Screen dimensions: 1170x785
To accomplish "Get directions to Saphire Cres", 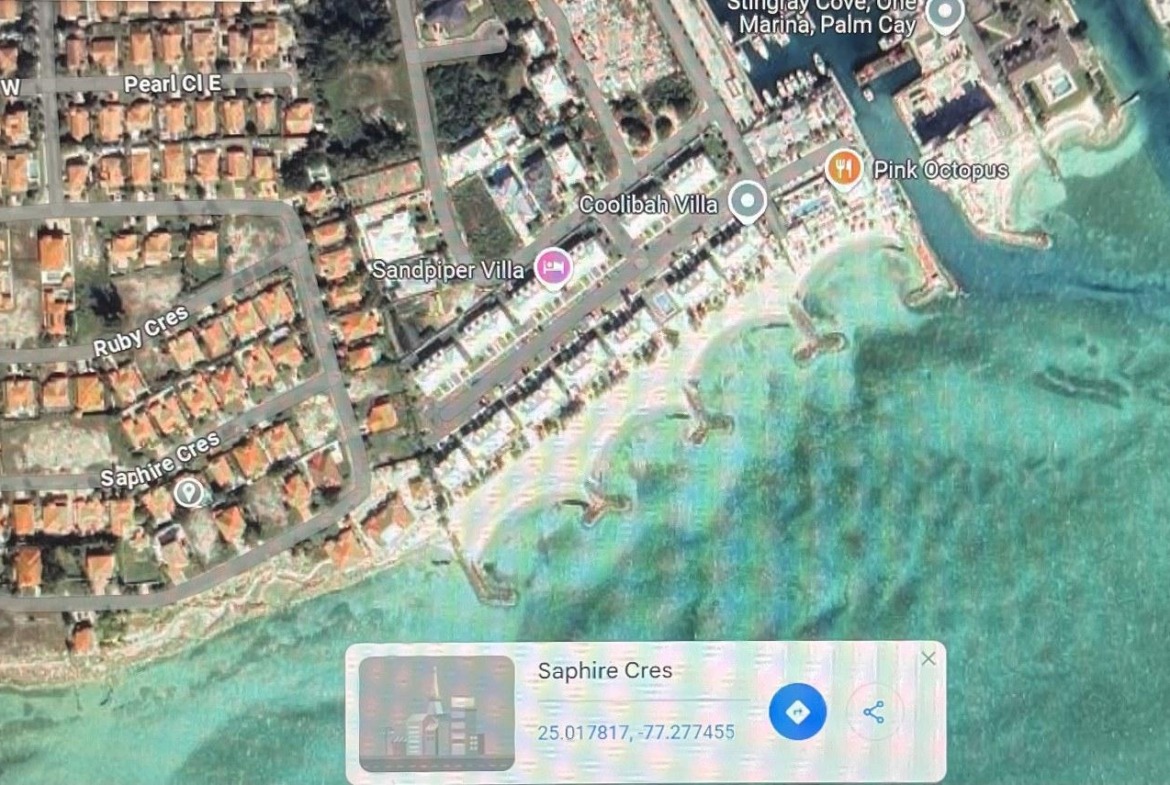I will [x=797, y=712].
